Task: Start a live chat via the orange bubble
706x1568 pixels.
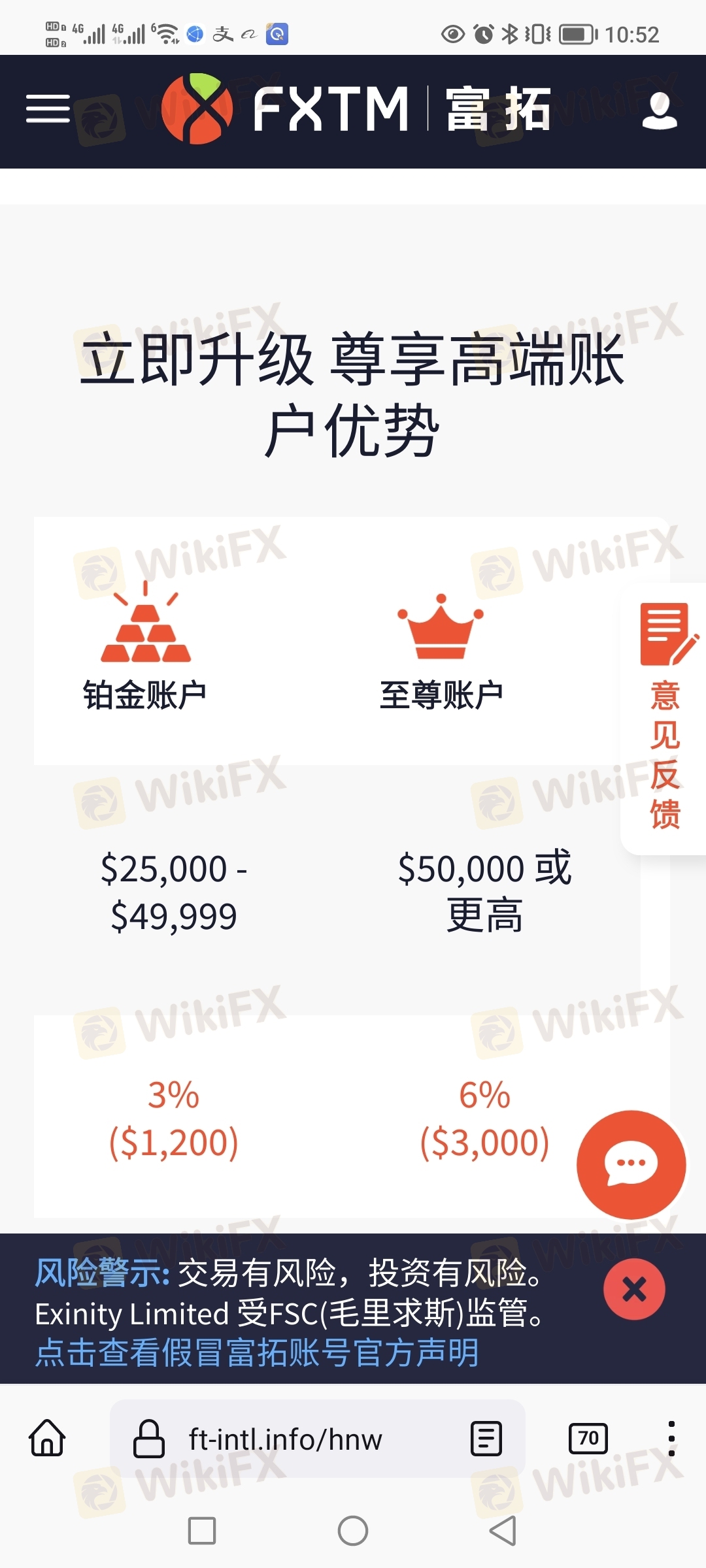Action: tap(631, 1164)
